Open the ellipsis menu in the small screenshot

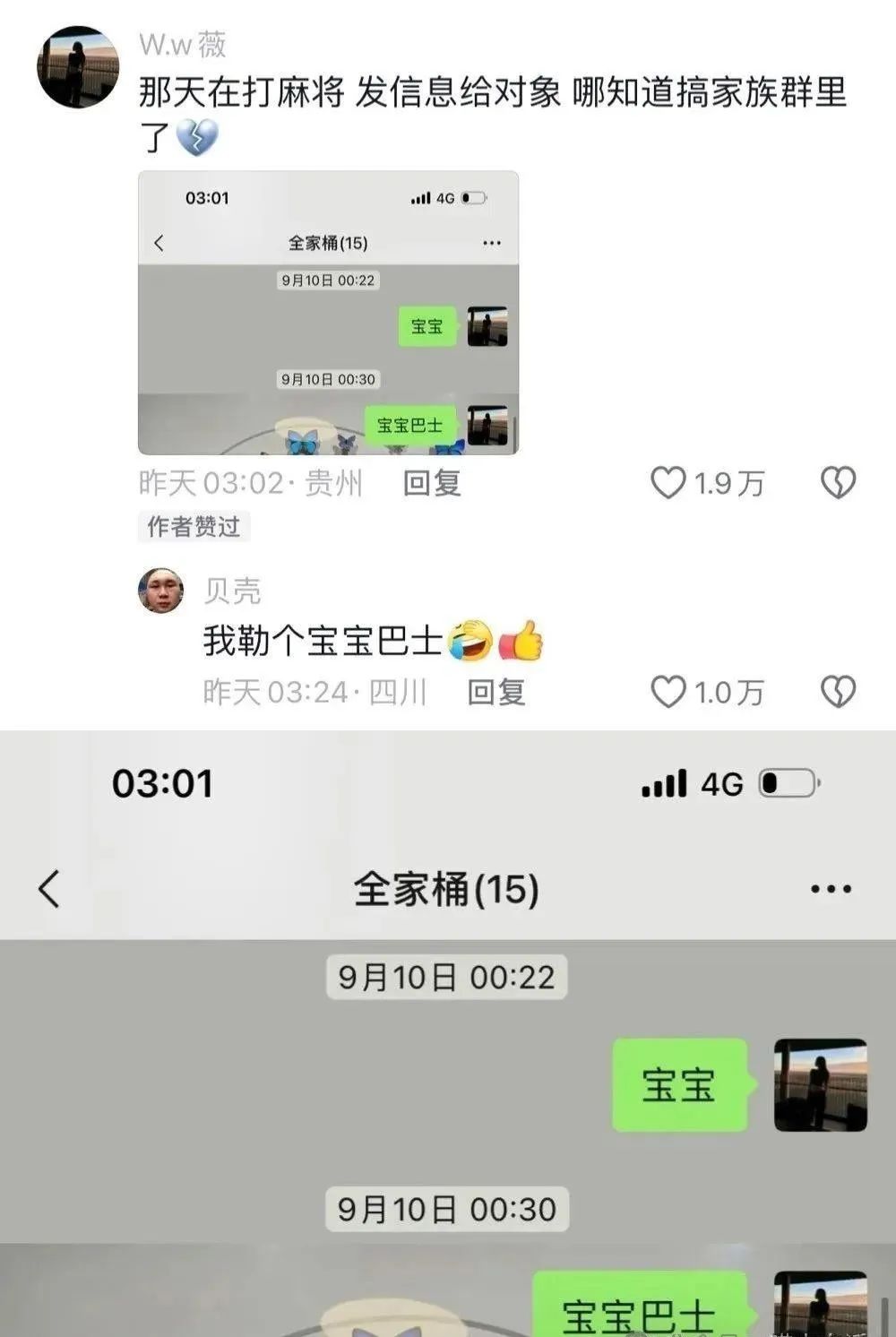491,241
